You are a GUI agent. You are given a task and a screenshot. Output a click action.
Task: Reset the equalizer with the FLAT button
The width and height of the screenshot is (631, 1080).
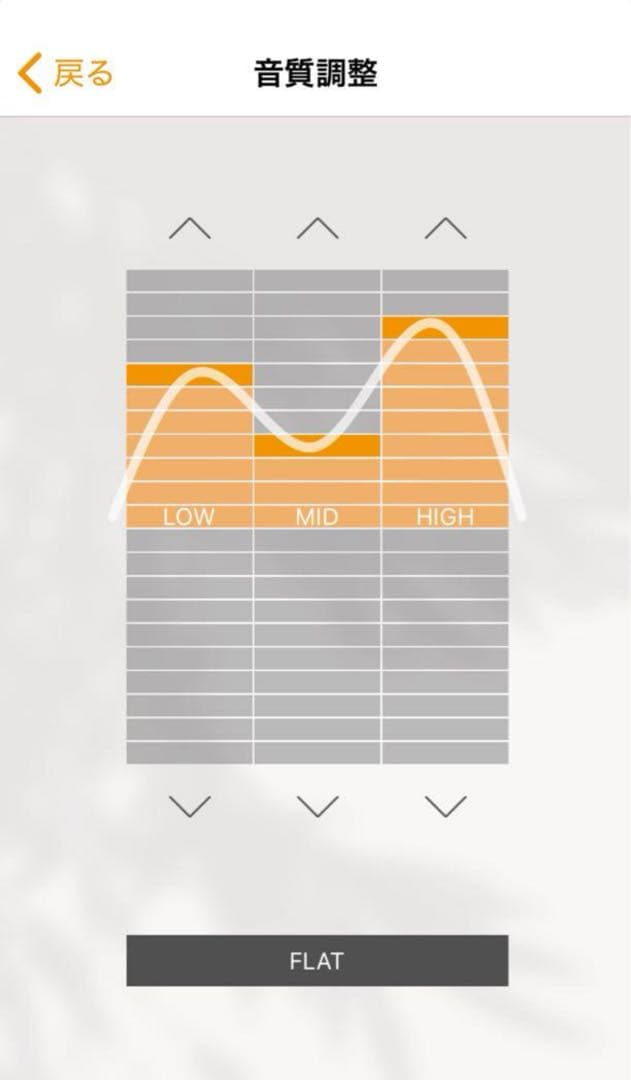pyautogui.click(x=317, y=961)
